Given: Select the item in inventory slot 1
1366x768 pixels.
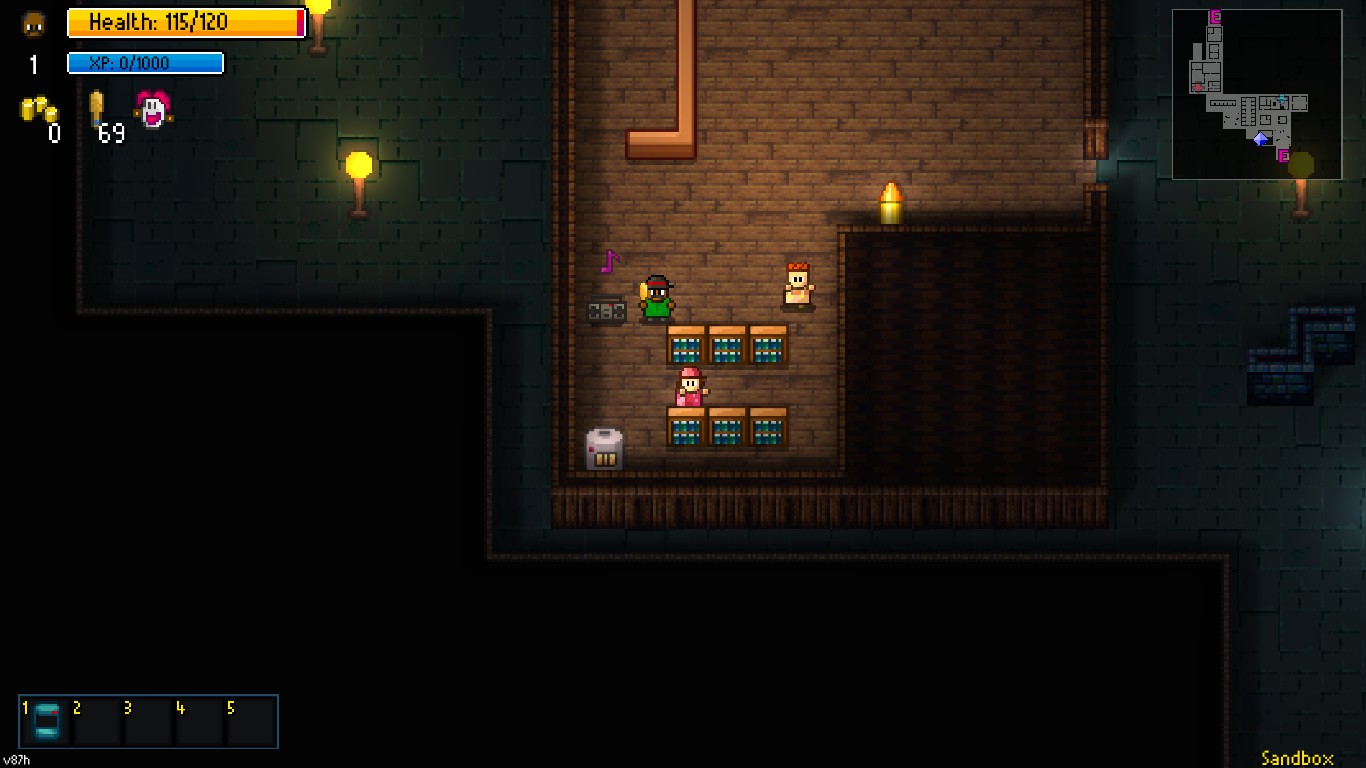Looking at the screenshot, I should pyautogui.click(x=47, y=722).
